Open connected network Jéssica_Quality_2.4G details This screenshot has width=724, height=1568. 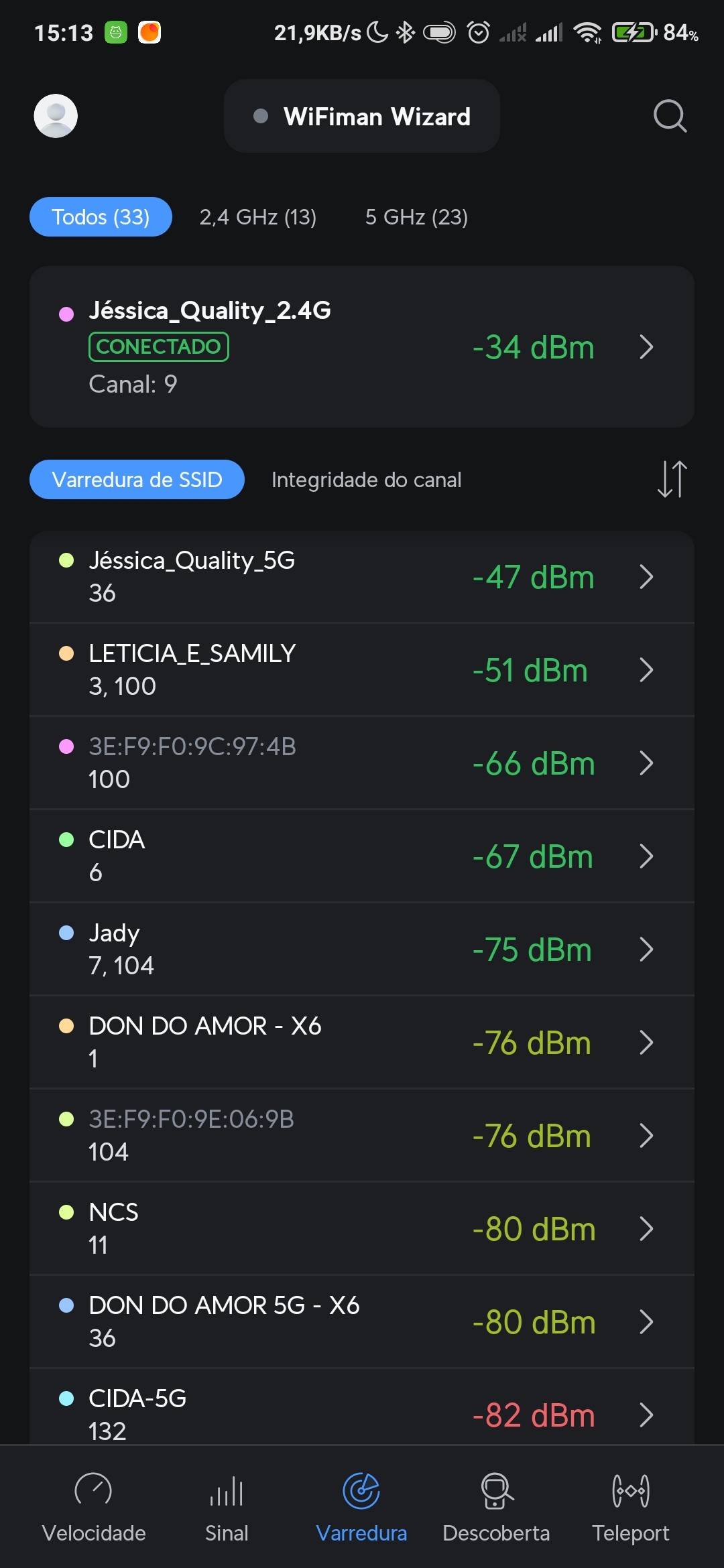click(362, 347)
